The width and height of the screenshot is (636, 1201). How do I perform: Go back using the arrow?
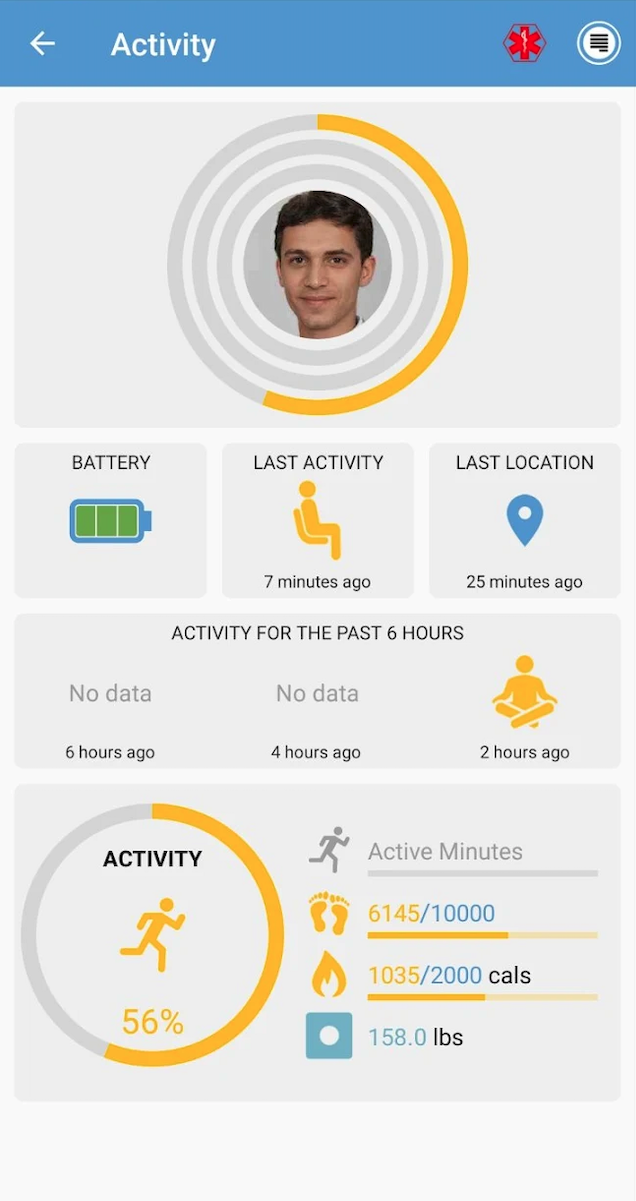(42, 44)
